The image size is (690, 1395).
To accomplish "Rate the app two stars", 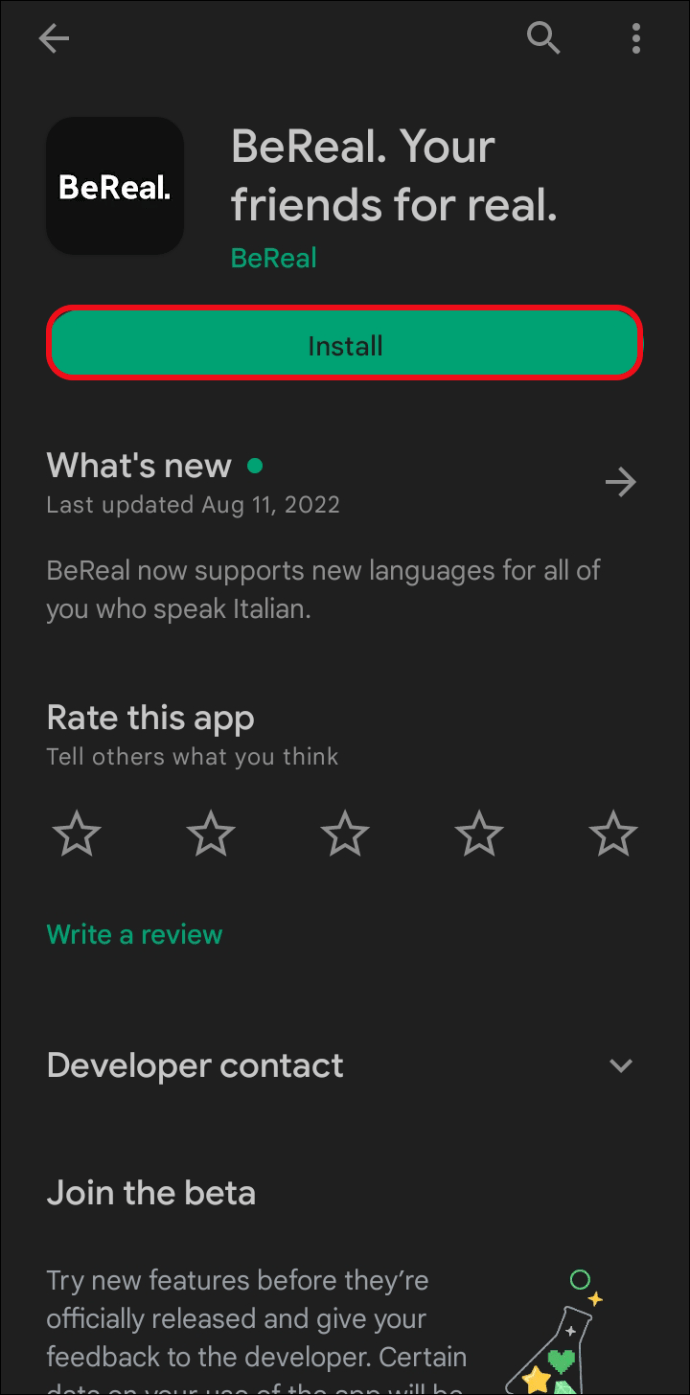I will pos(211,833).
